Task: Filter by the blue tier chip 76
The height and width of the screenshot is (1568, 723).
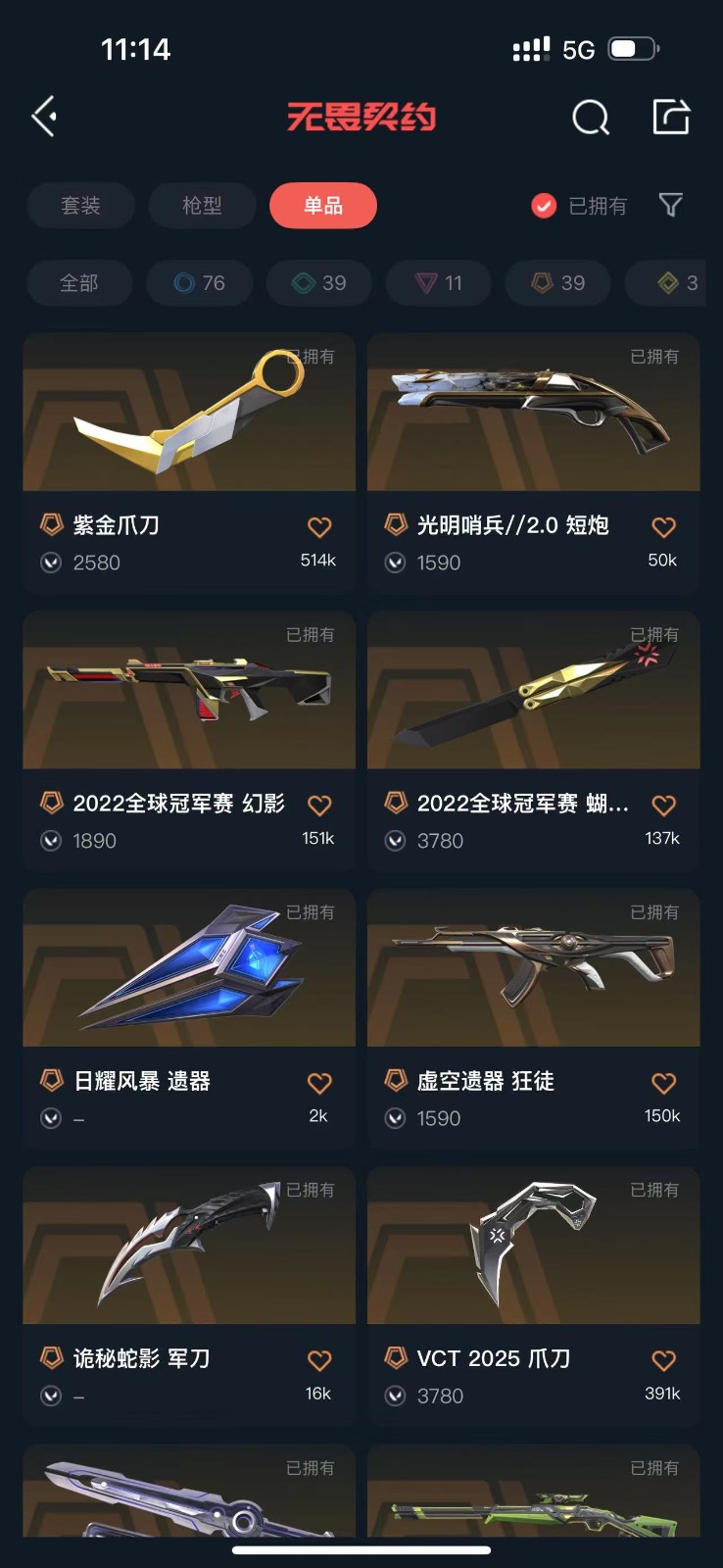Action: 199,283
